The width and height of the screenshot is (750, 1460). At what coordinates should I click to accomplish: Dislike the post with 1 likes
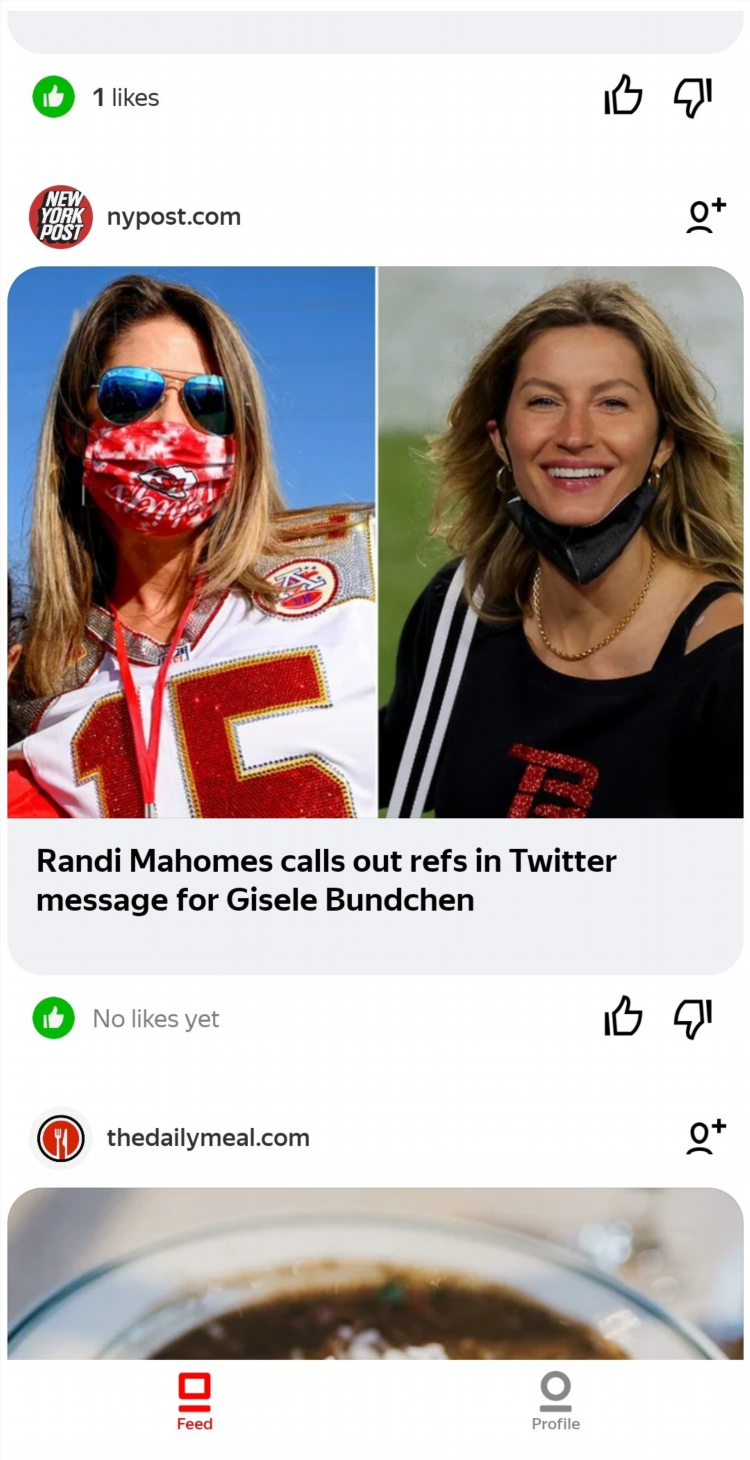692,96
